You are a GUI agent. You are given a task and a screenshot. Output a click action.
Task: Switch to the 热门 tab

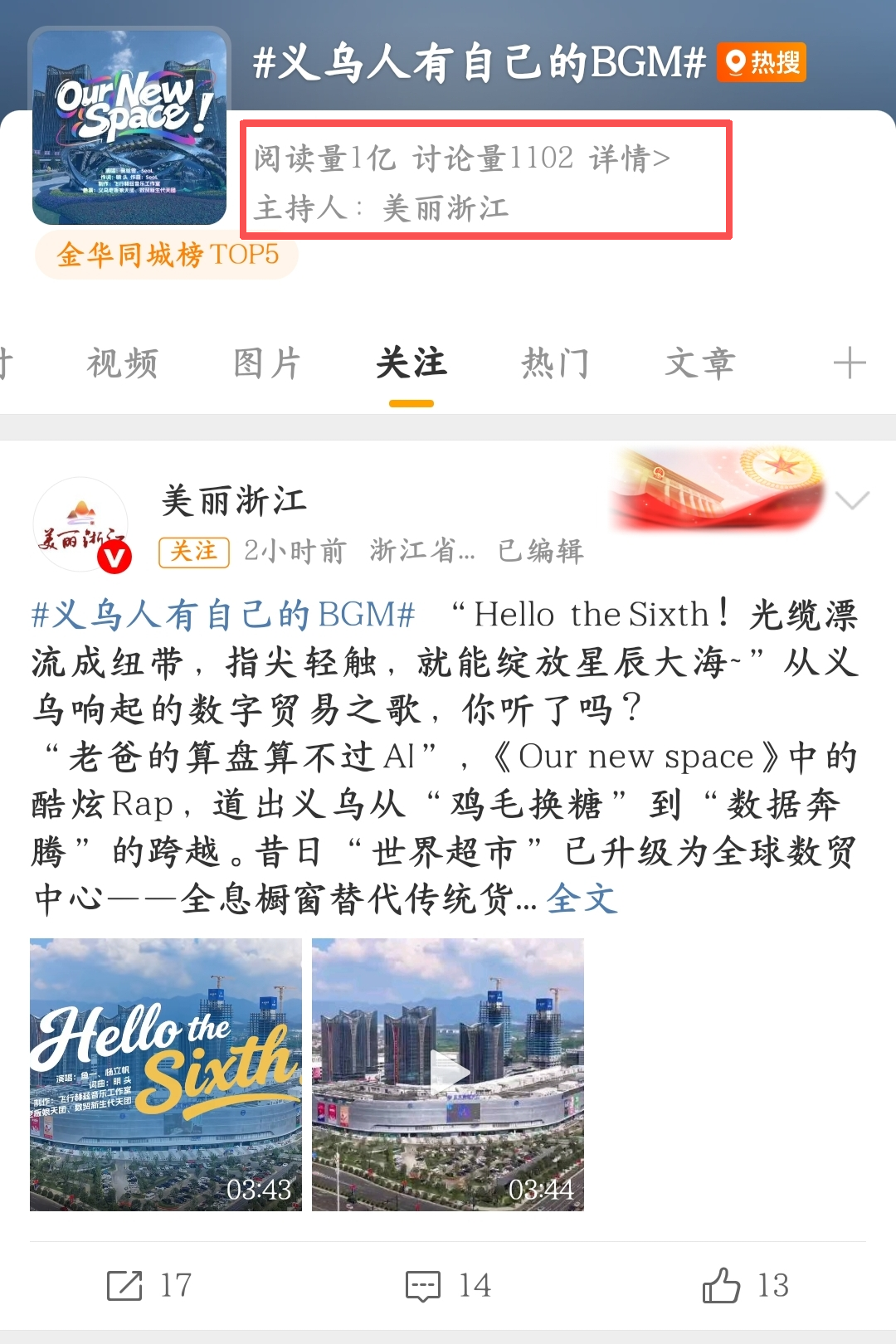(555, 363)
